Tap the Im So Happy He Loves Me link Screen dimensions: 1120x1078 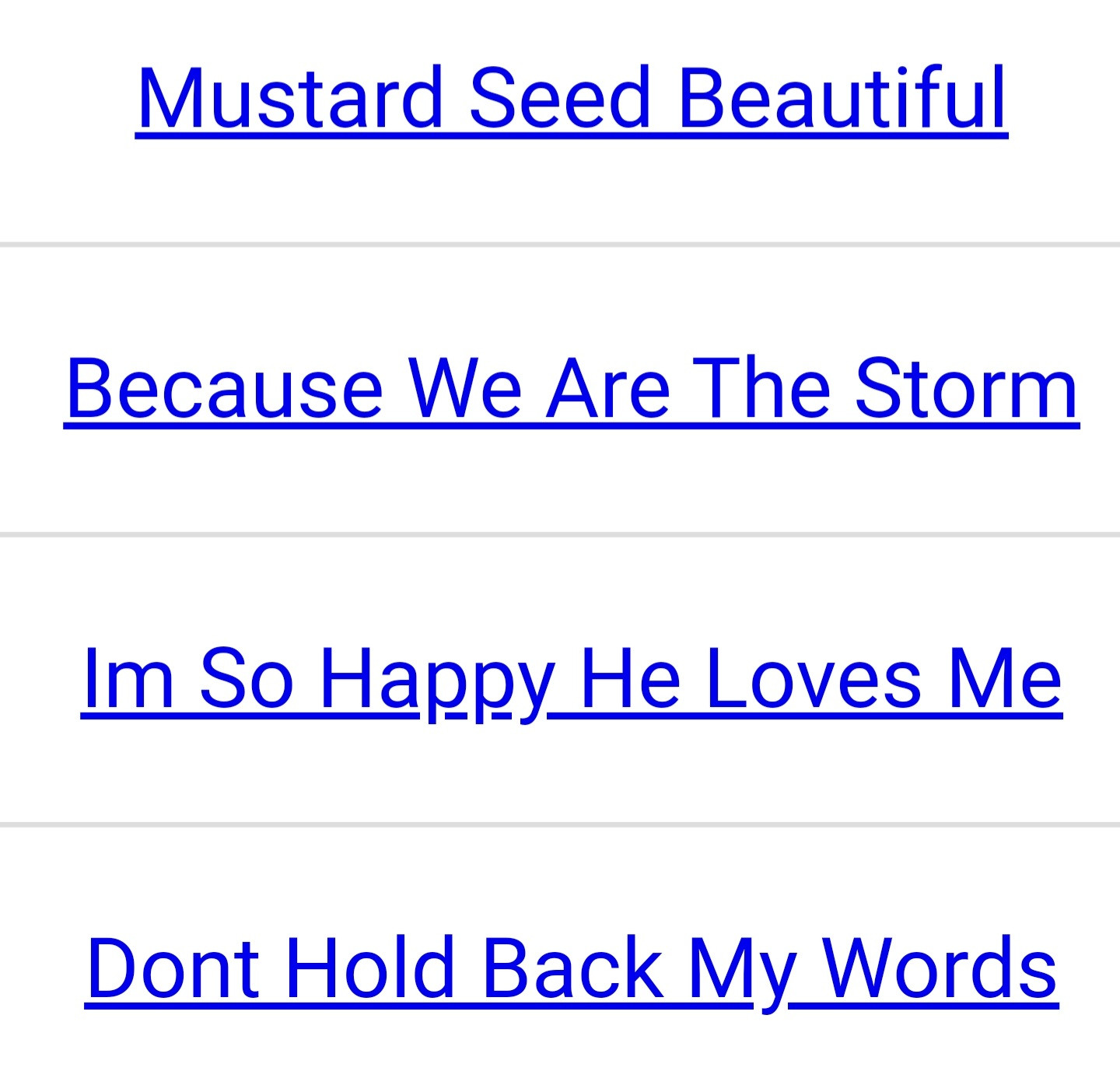[x=572, y=679]
